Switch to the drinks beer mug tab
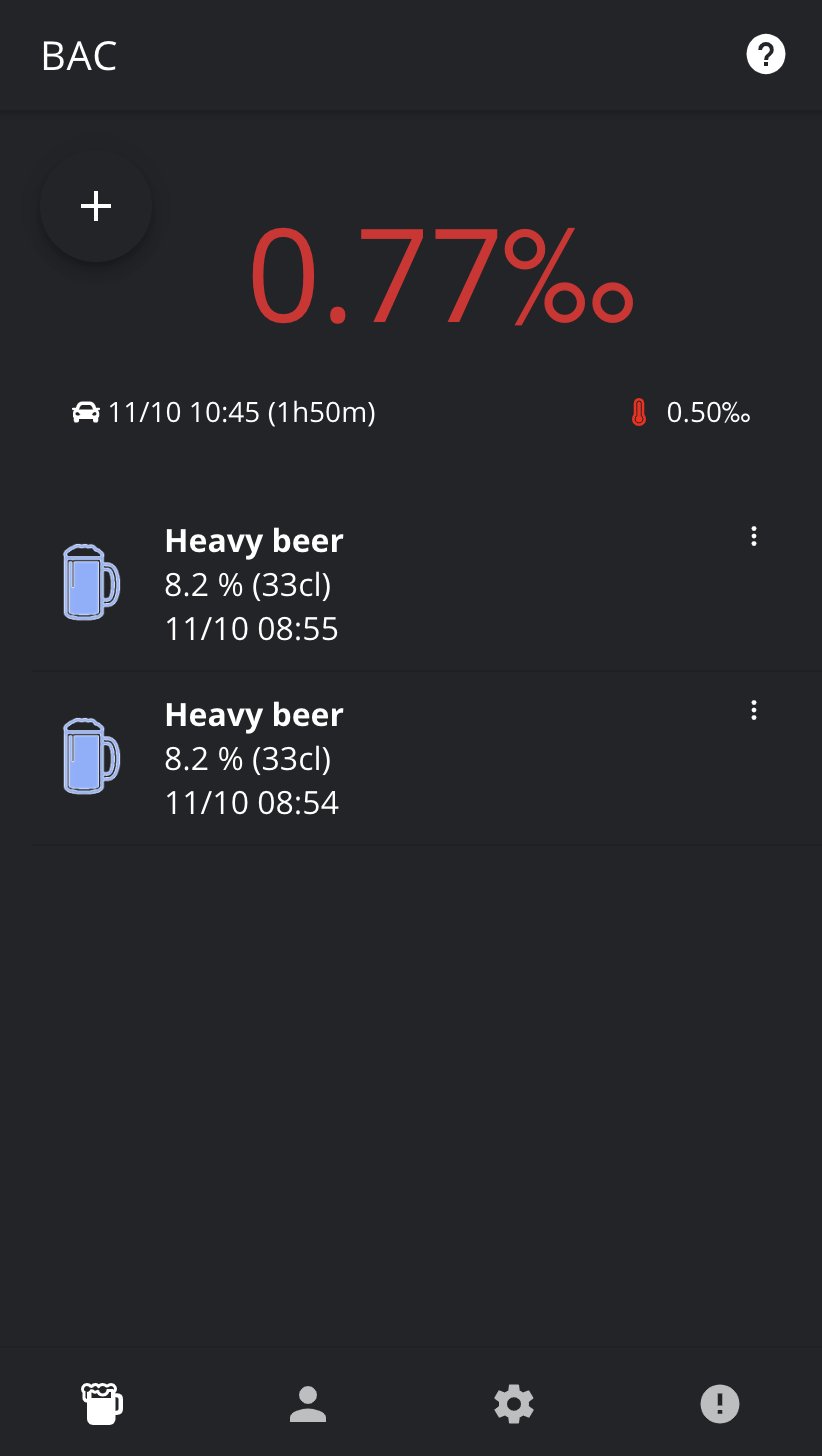Viewport: 822px width, 1456px height. [x=102, y=1404]
